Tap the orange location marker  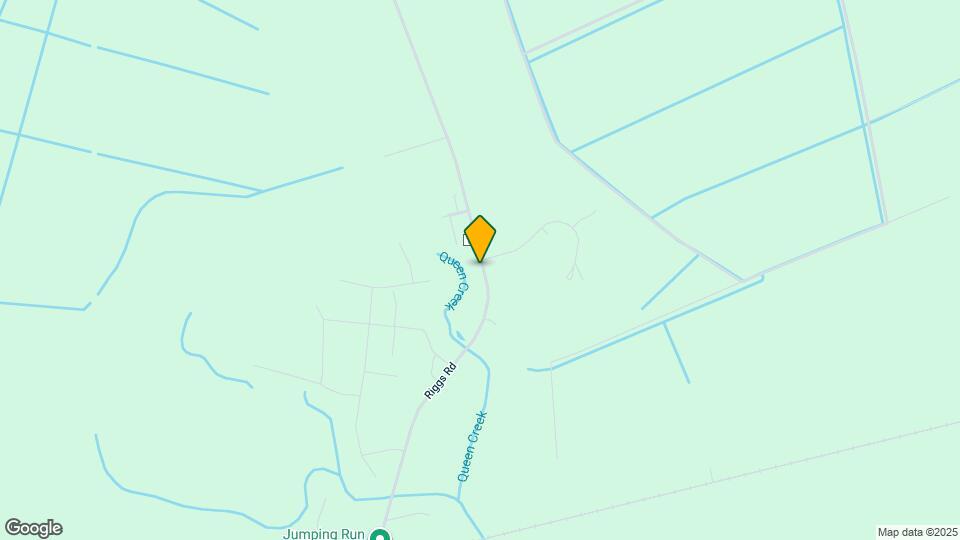(x=480, y=238)
